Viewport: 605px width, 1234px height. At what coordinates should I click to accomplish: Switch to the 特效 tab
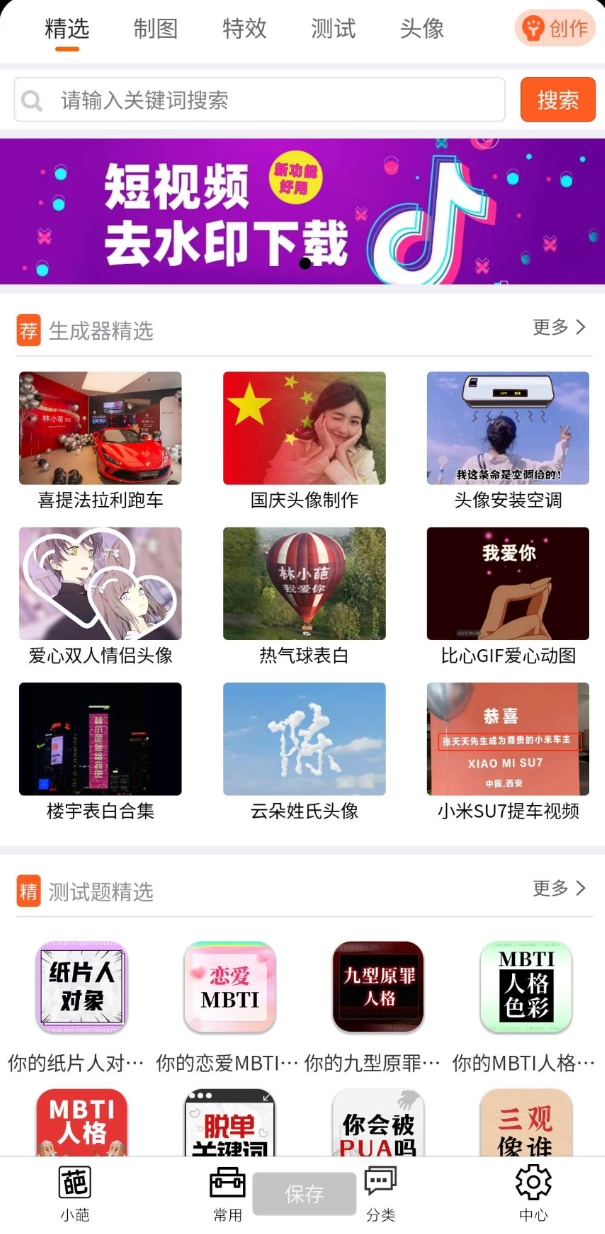[244, 29]
